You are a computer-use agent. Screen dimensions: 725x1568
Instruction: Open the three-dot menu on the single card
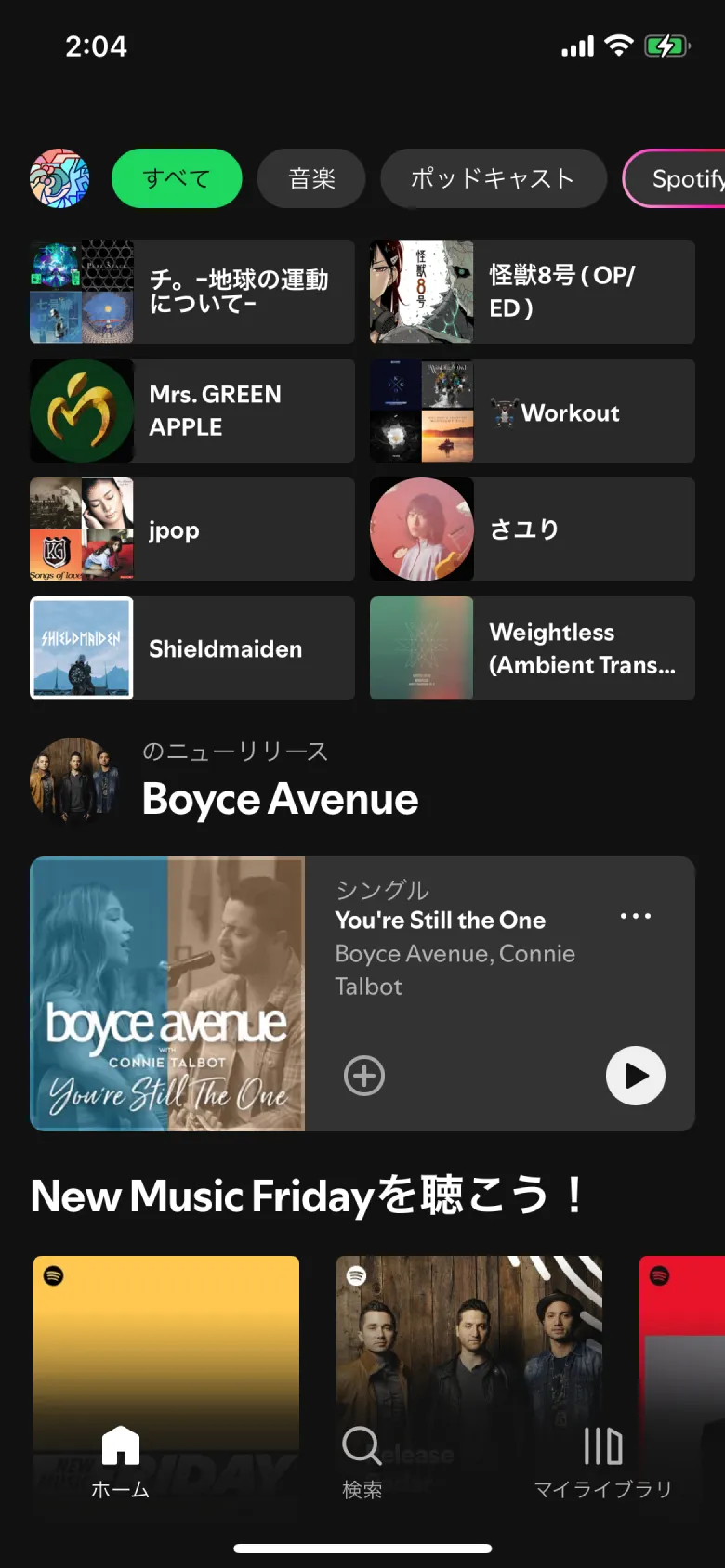(635, 916)
